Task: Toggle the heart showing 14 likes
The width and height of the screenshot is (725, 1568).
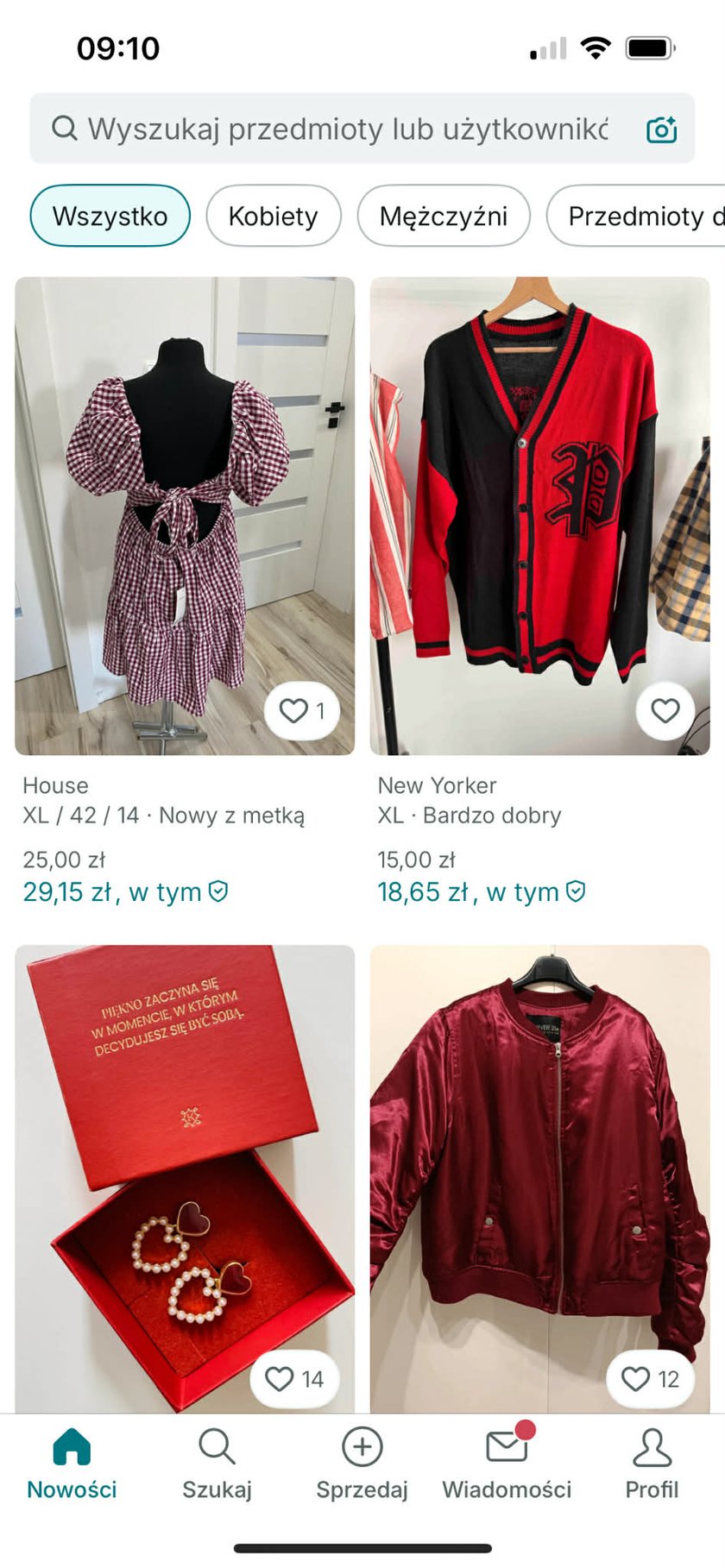Action: click(x=293, y=1380)
